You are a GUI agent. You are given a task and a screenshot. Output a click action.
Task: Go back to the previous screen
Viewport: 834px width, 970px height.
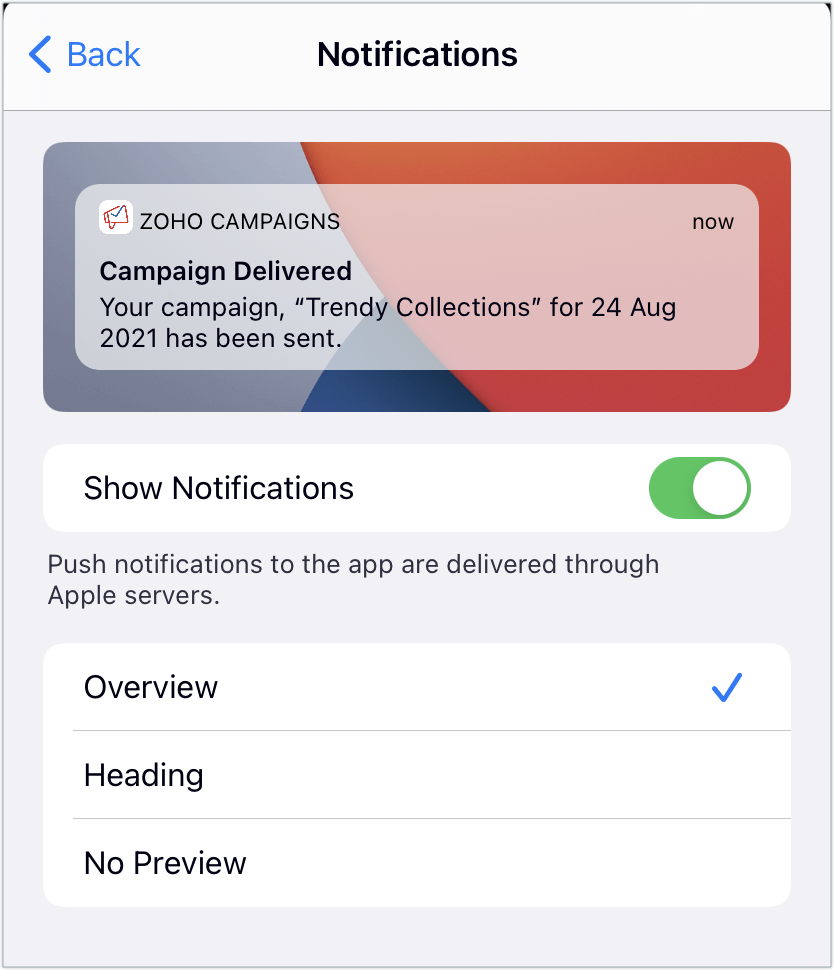pyautogui.click(x=85, y=54)
